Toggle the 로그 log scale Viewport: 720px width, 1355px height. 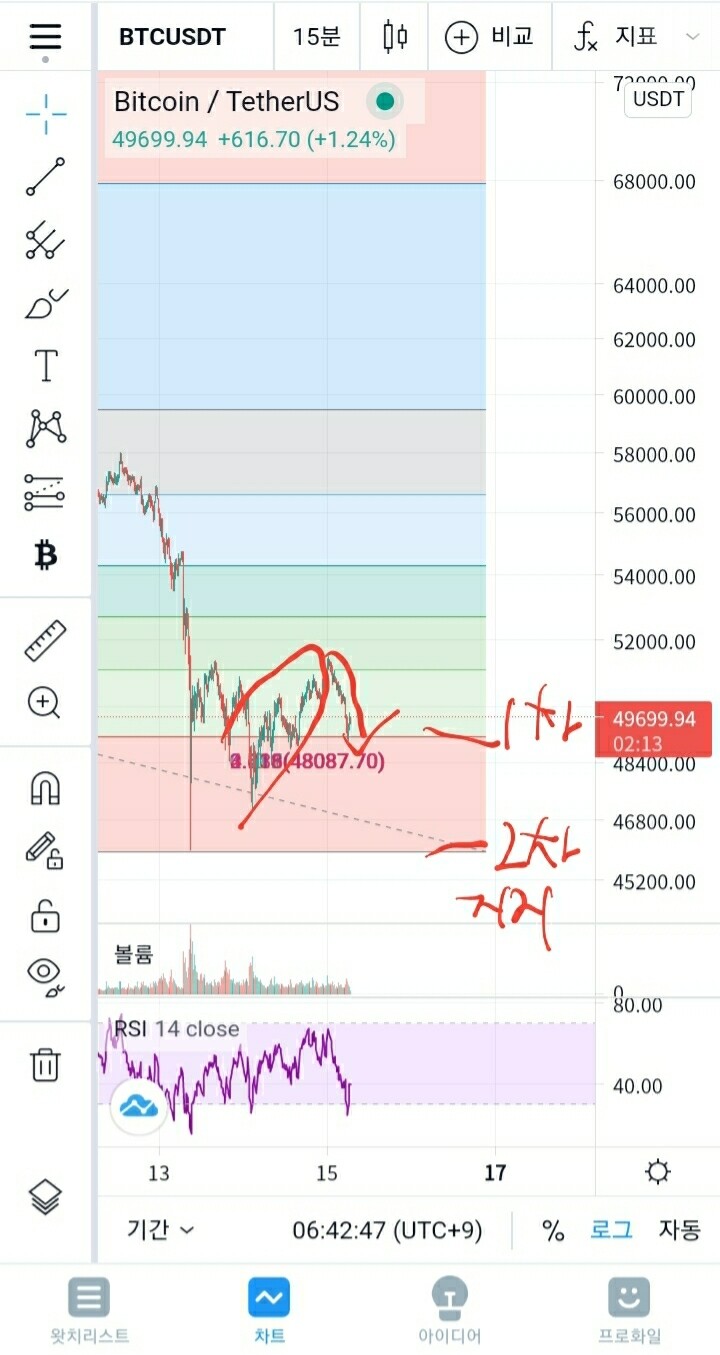(610, 1229)
